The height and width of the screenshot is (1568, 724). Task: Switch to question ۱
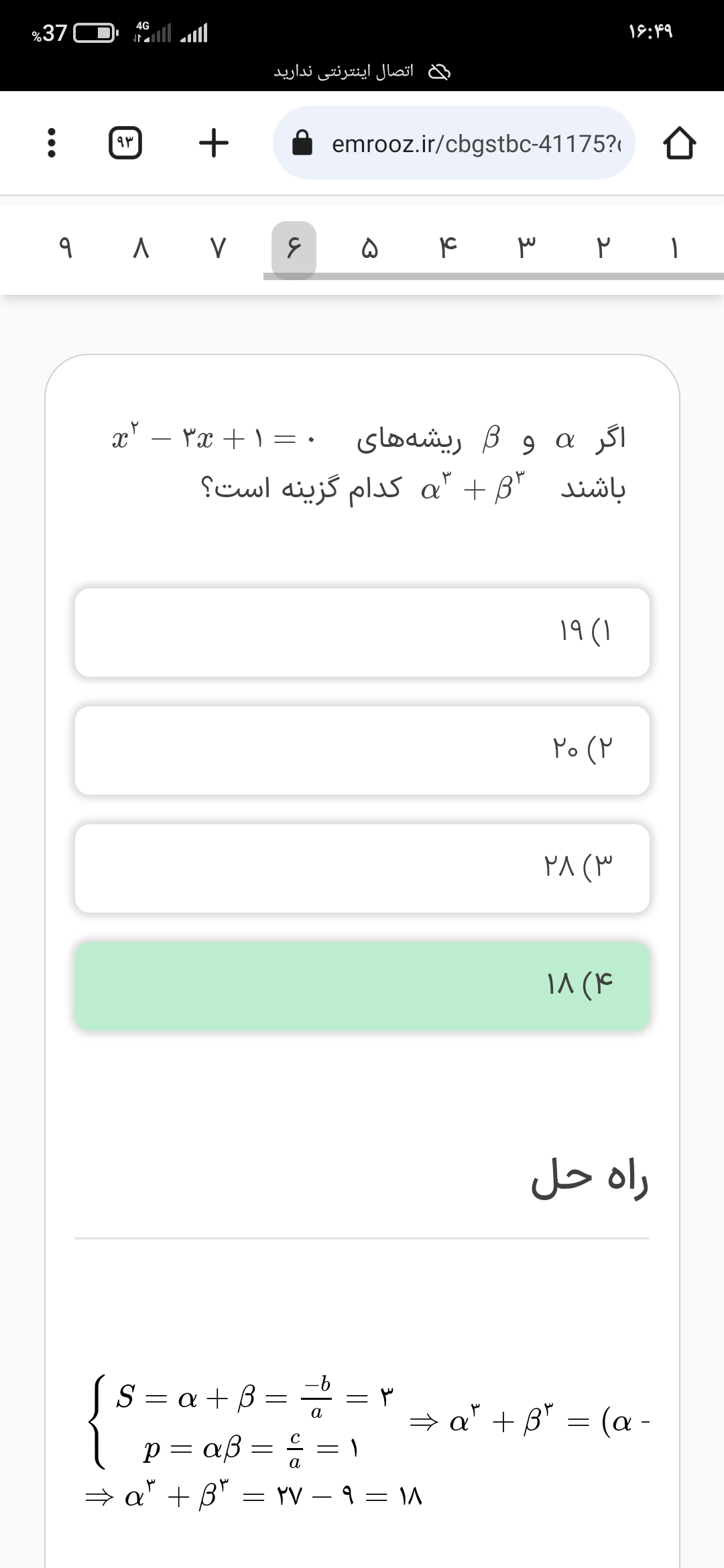(674, 249)
